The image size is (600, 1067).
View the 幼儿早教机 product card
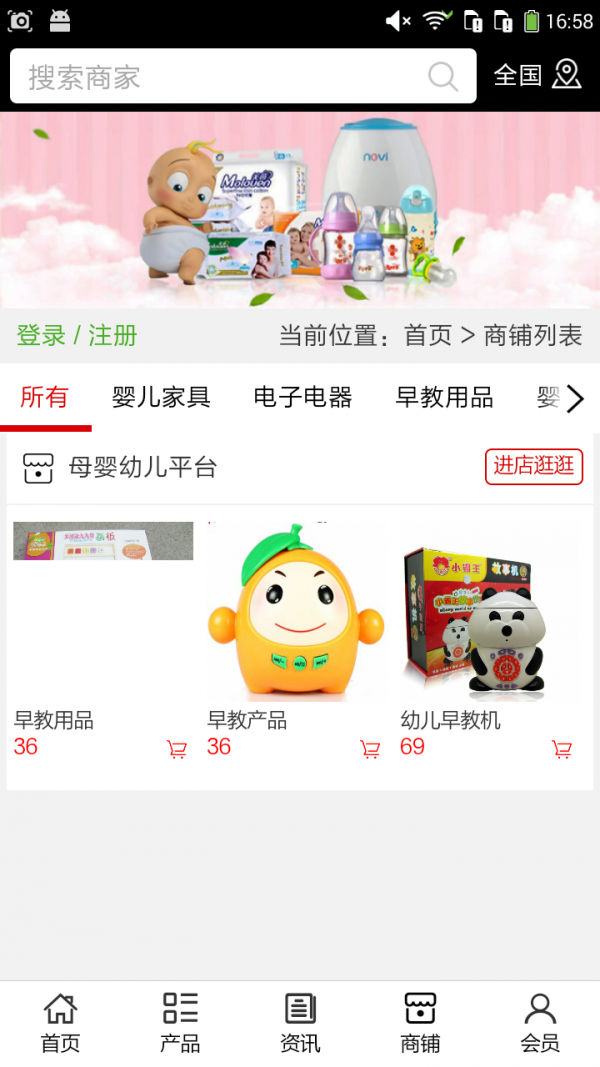tap(488, 620)
